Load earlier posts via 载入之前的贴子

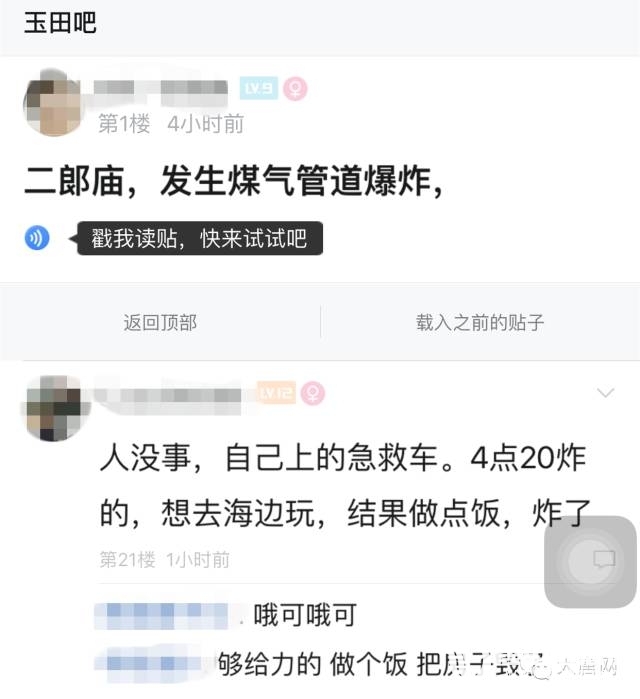click(x=480, y=322)
